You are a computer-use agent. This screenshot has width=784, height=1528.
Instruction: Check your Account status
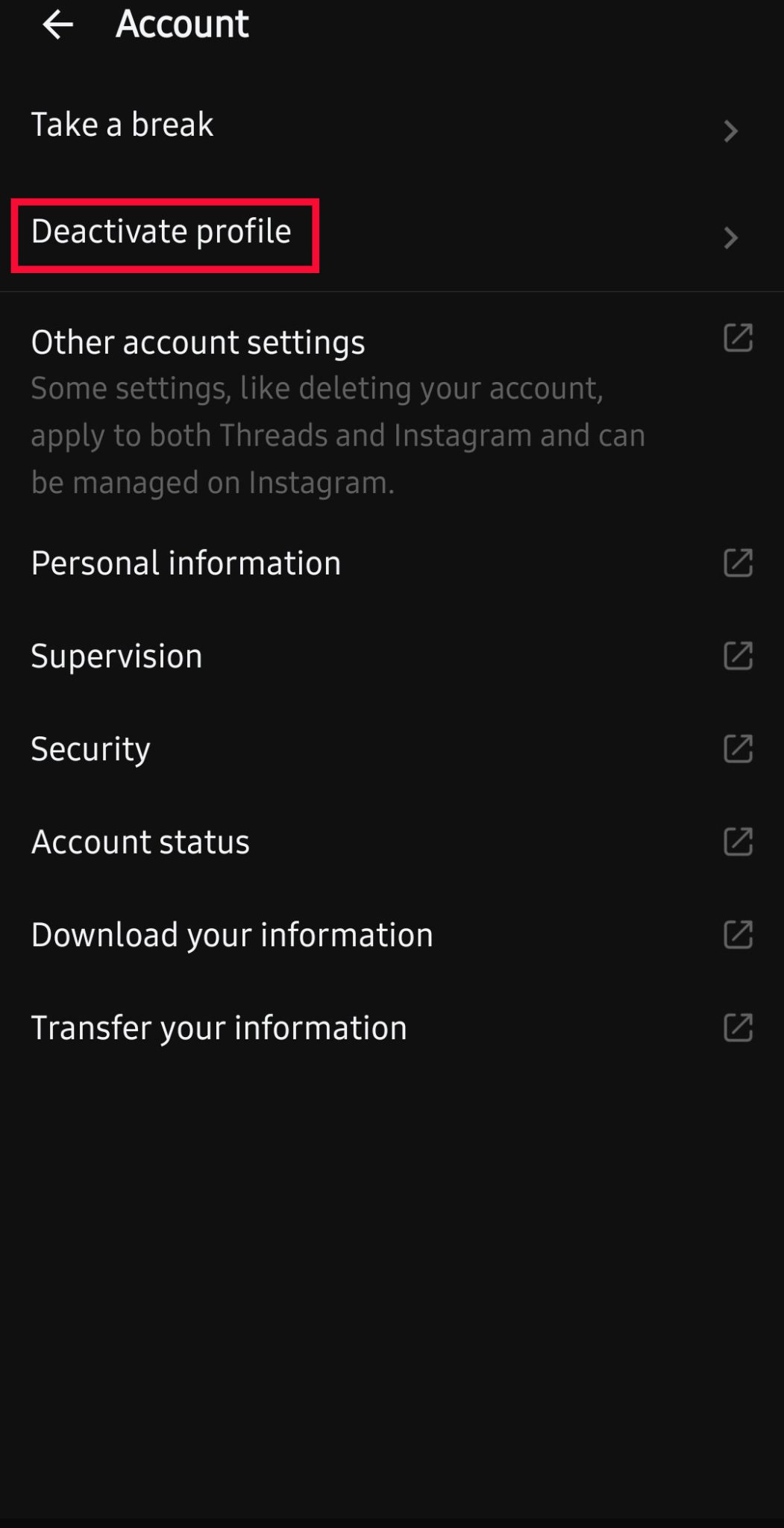coord(140,842)
